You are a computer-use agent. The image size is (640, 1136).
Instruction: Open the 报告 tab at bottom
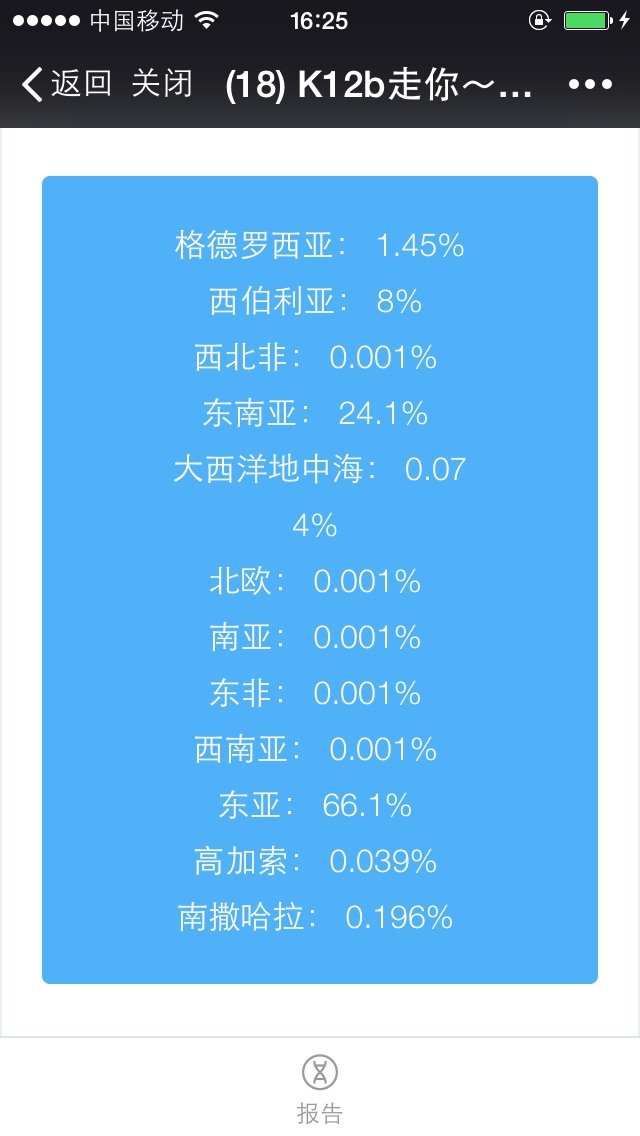[320, 1089]
